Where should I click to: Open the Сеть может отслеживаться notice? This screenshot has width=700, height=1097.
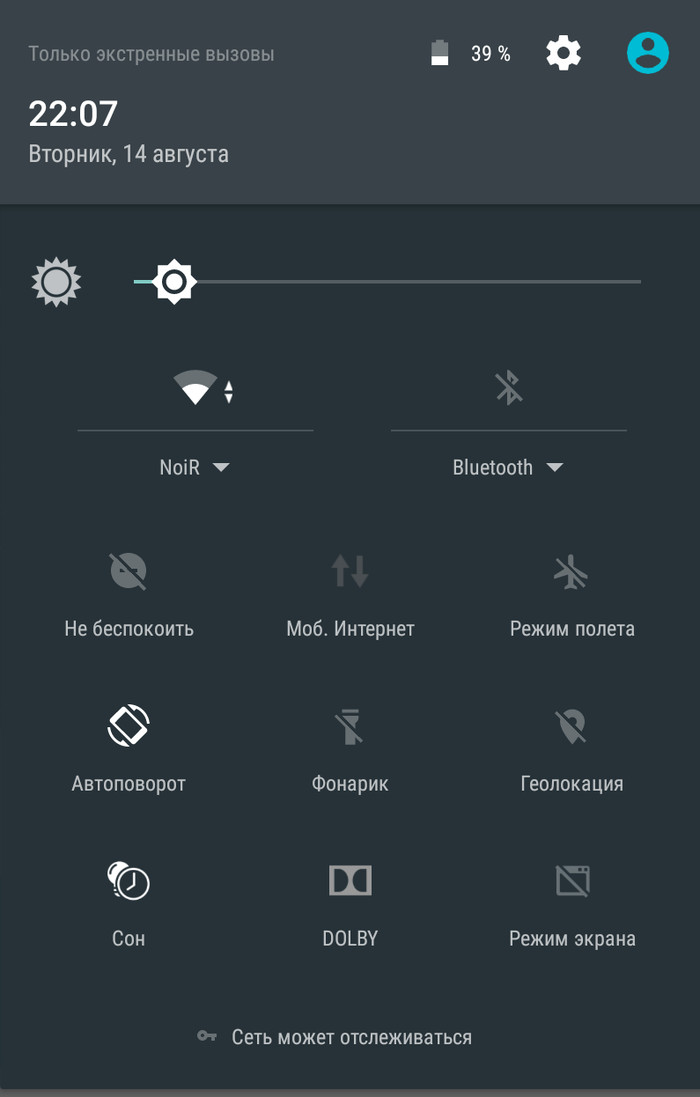335,1037
